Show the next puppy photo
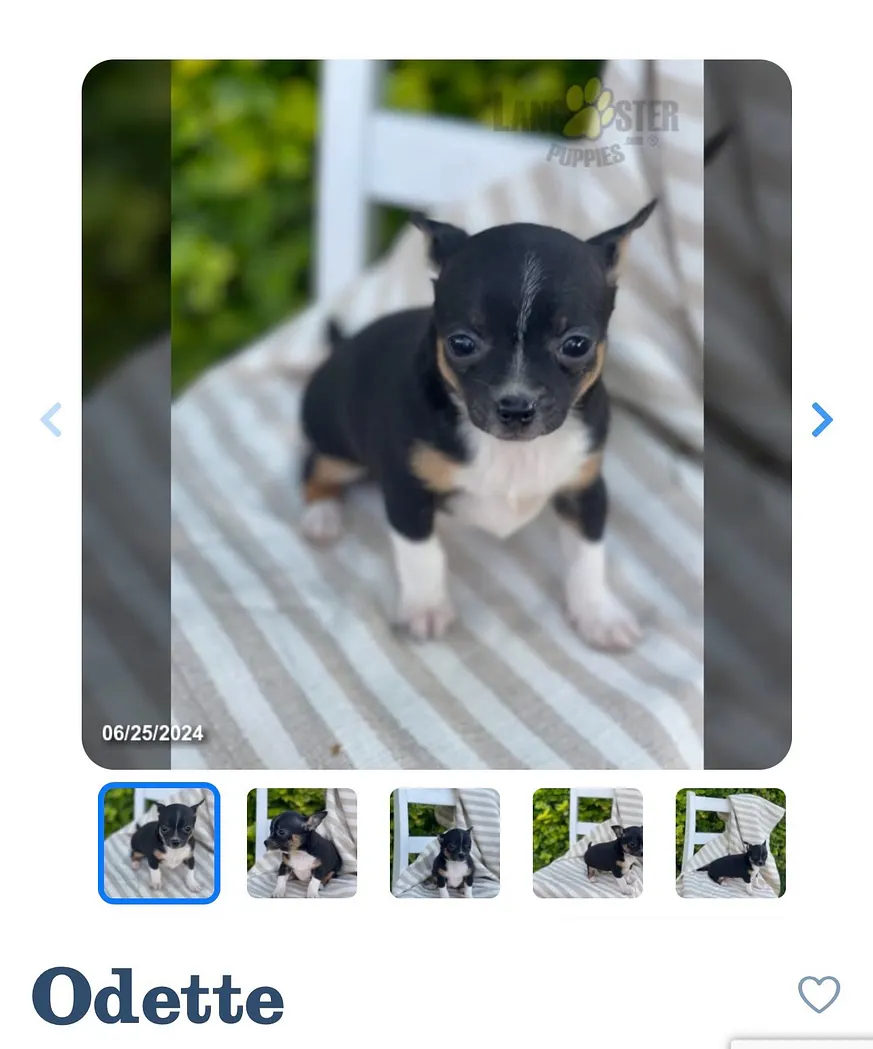Image resolution: width=873 pixels, height=1049 pixels. (821, 420)
